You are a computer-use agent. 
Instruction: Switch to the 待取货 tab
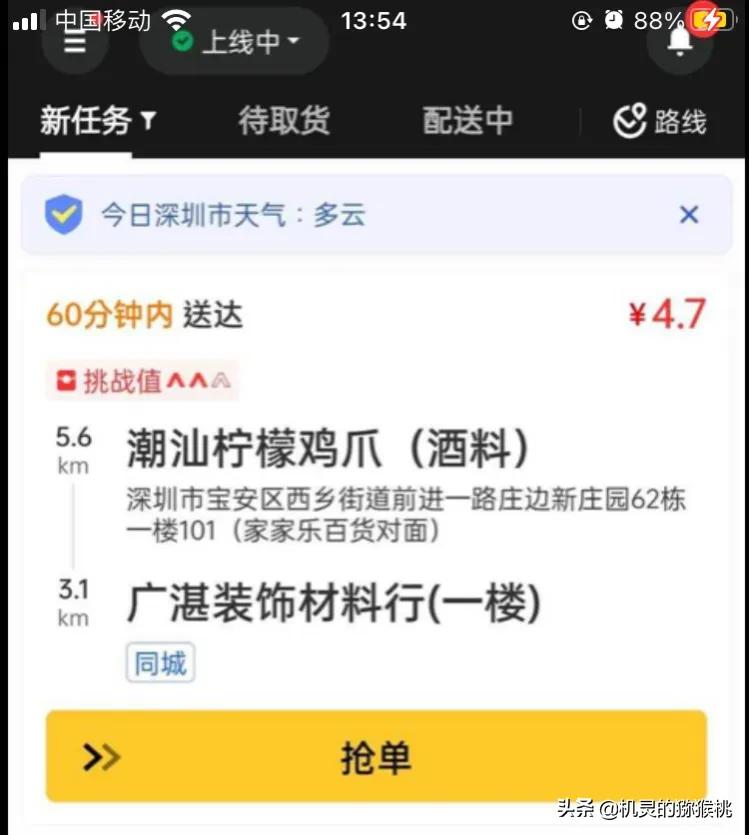283,119
